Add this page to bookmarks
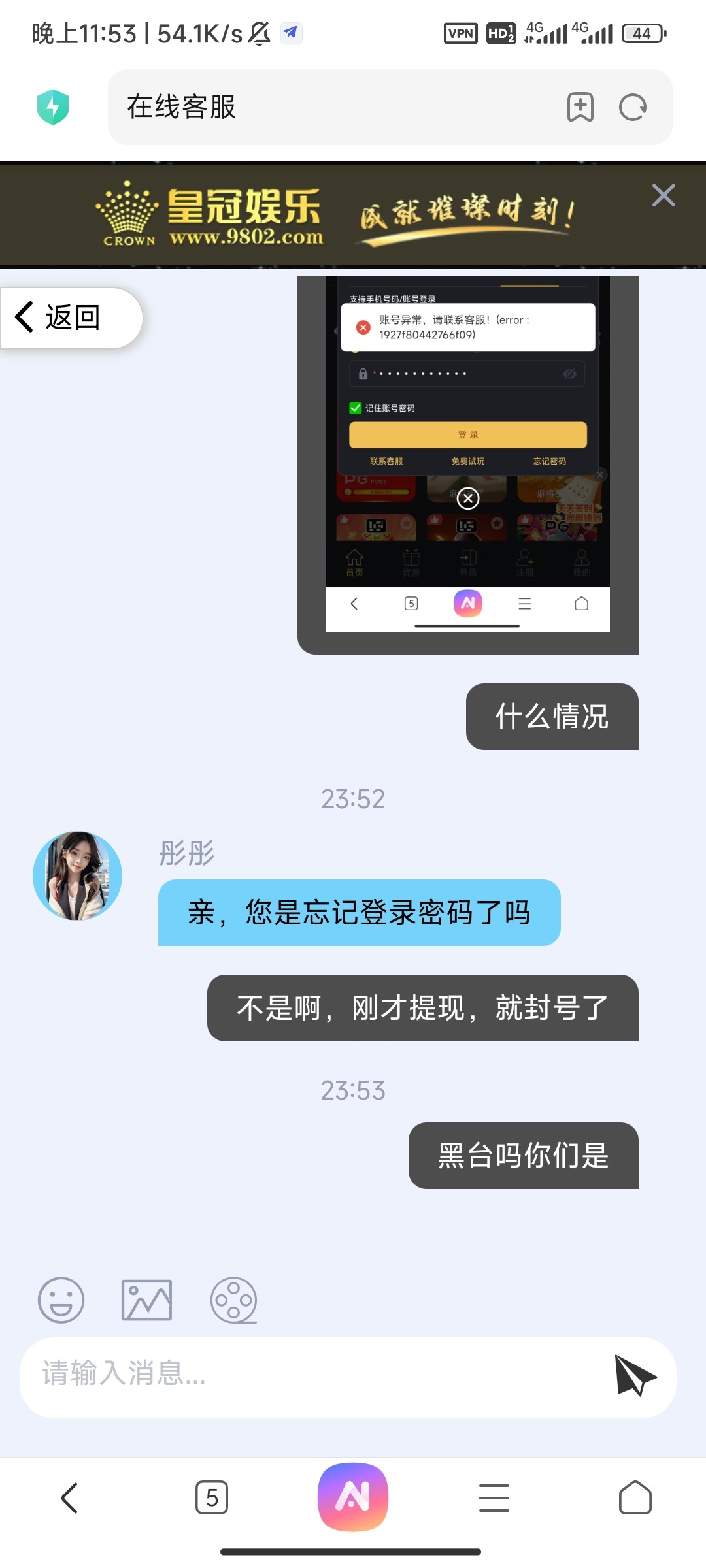This screenshot has height=1568, width=706. point(580,107)
